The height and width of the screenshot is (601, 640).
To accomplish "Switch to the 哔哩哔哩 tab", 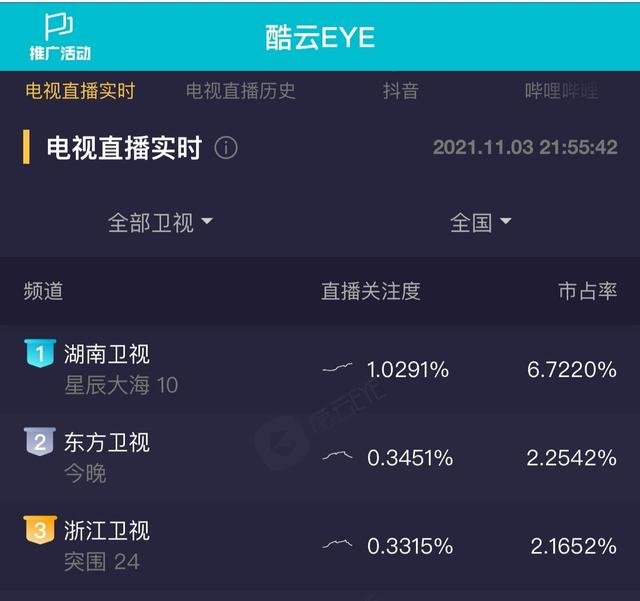I will 561,91.
